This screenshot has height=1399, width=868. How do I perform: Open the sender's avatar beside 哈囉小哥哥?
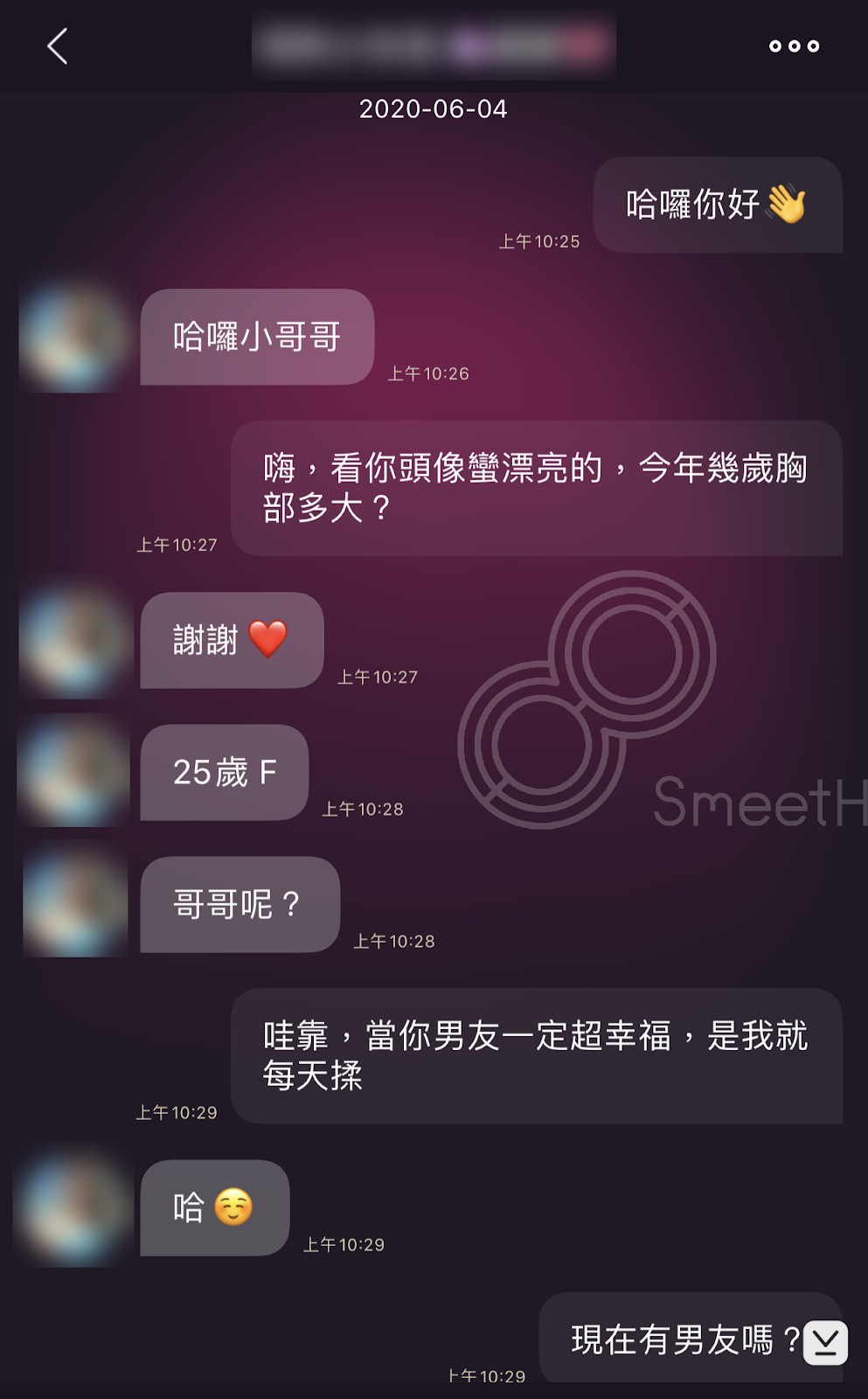73,337
